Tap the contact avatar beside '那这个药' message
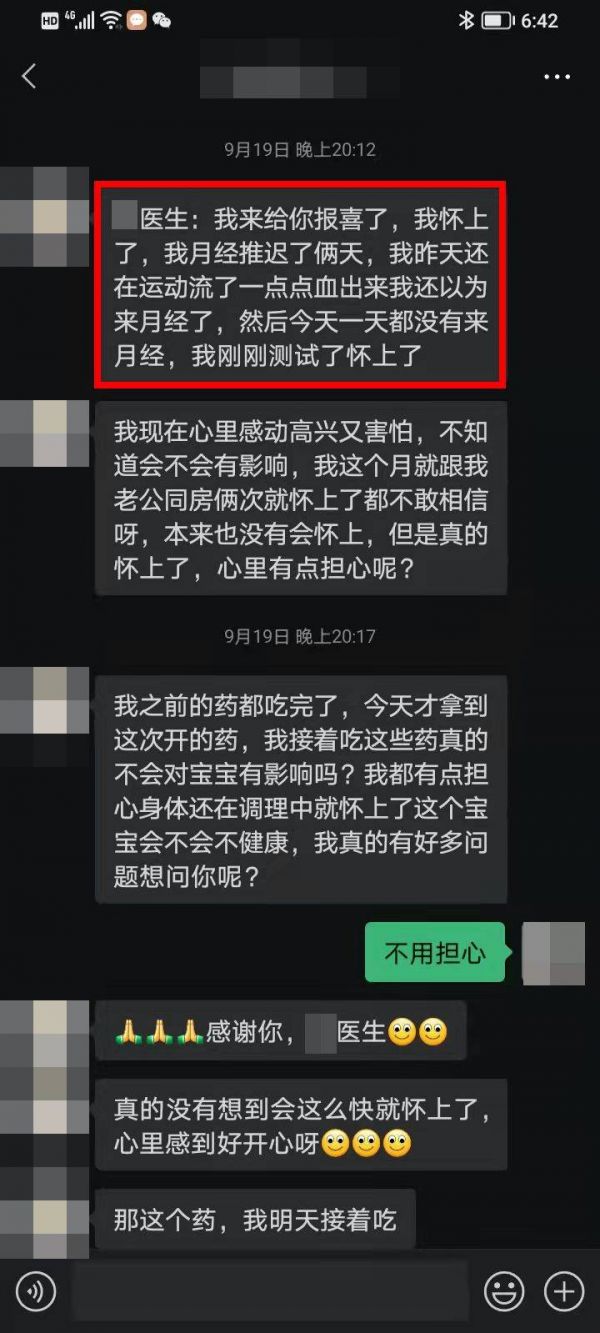The height and width of the screenshot is (1333, 600). tap(47, 1218)
